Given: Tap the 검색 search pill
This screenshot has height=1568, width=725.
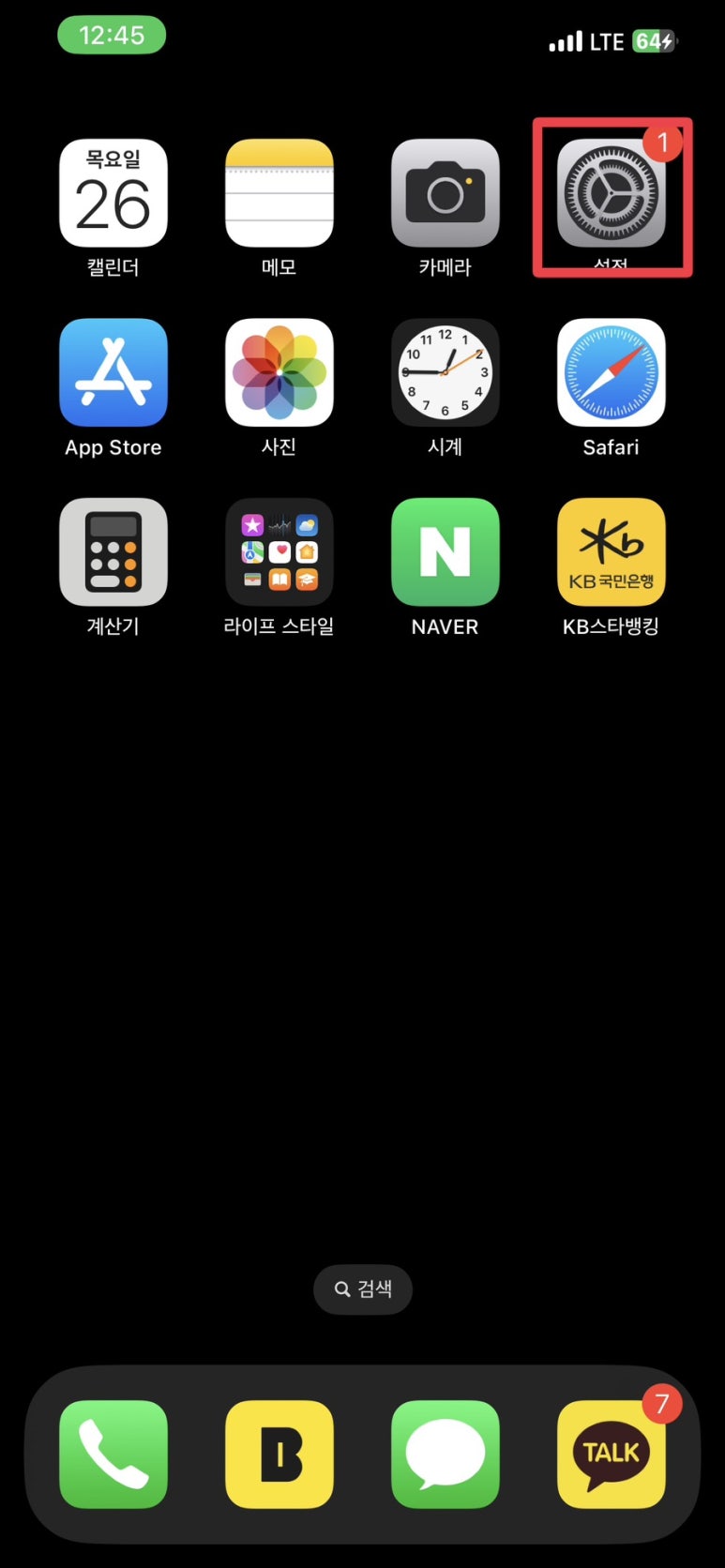Looking at the screenshot, I should point(363,1289).
